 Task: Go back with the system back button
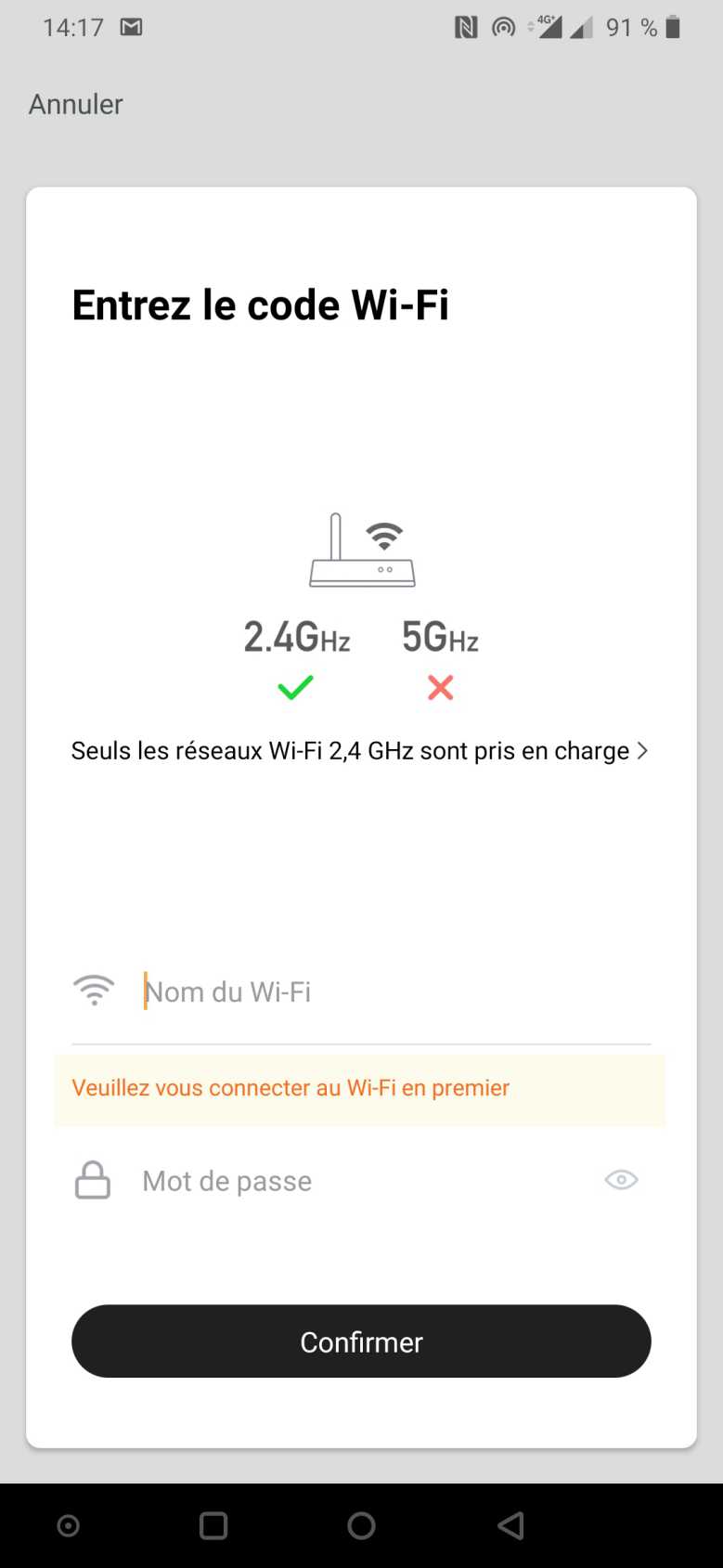[510, 1526]
